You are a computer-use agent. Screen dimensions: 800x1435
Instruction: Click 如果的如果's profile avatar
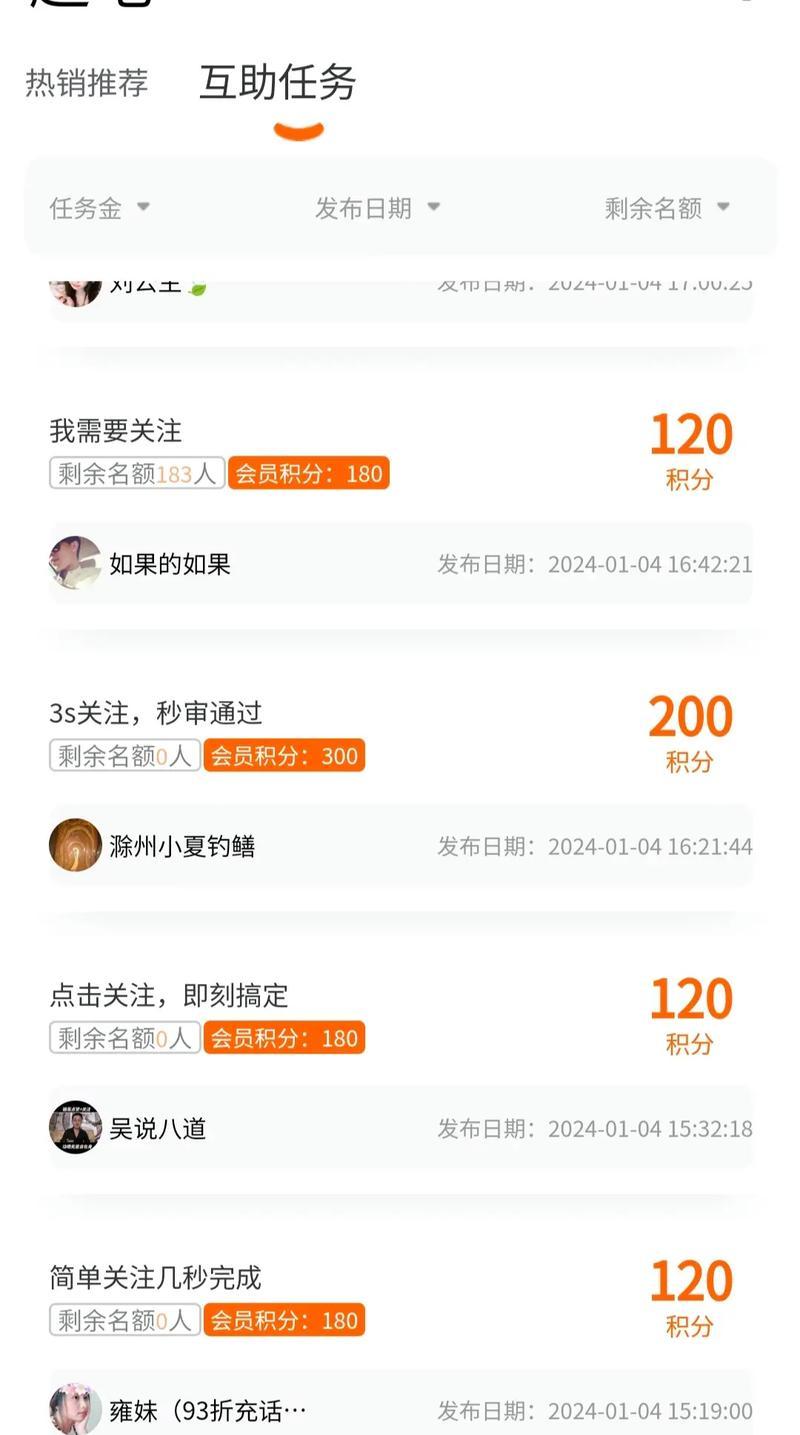coord(72,562)
